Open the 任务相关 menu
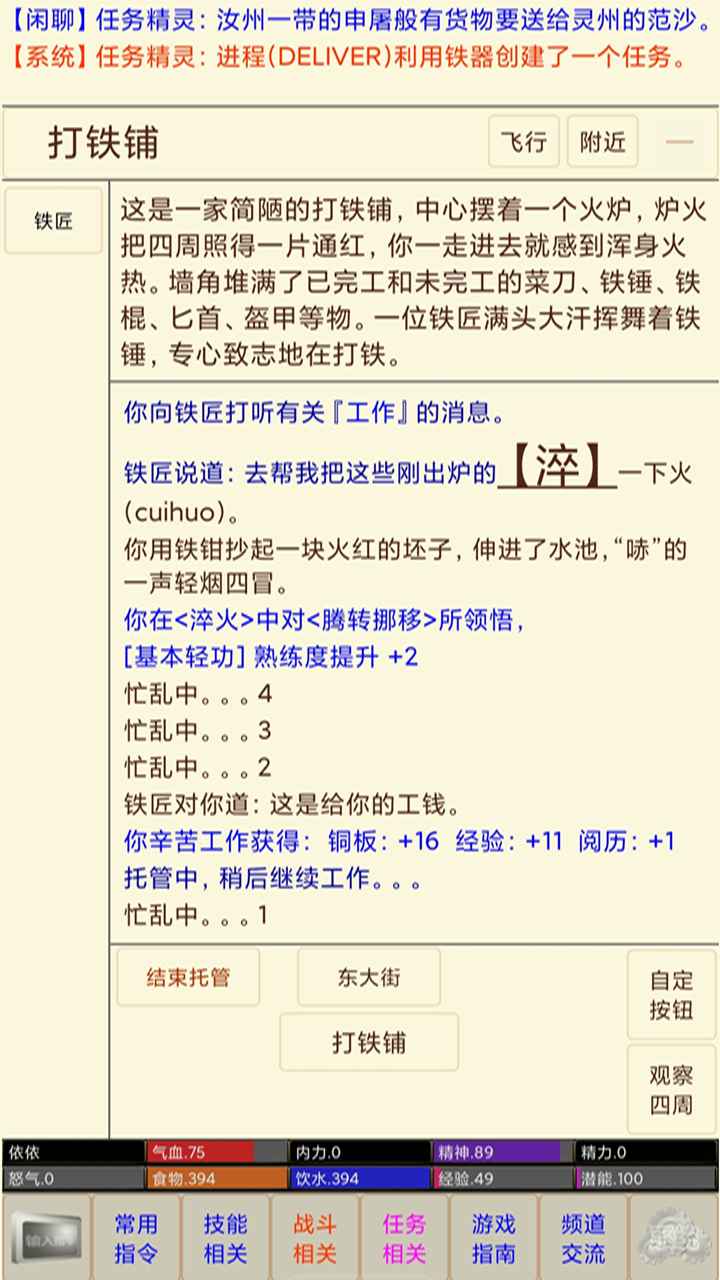The image size is (720, 1280). (x=404, y=1238)
